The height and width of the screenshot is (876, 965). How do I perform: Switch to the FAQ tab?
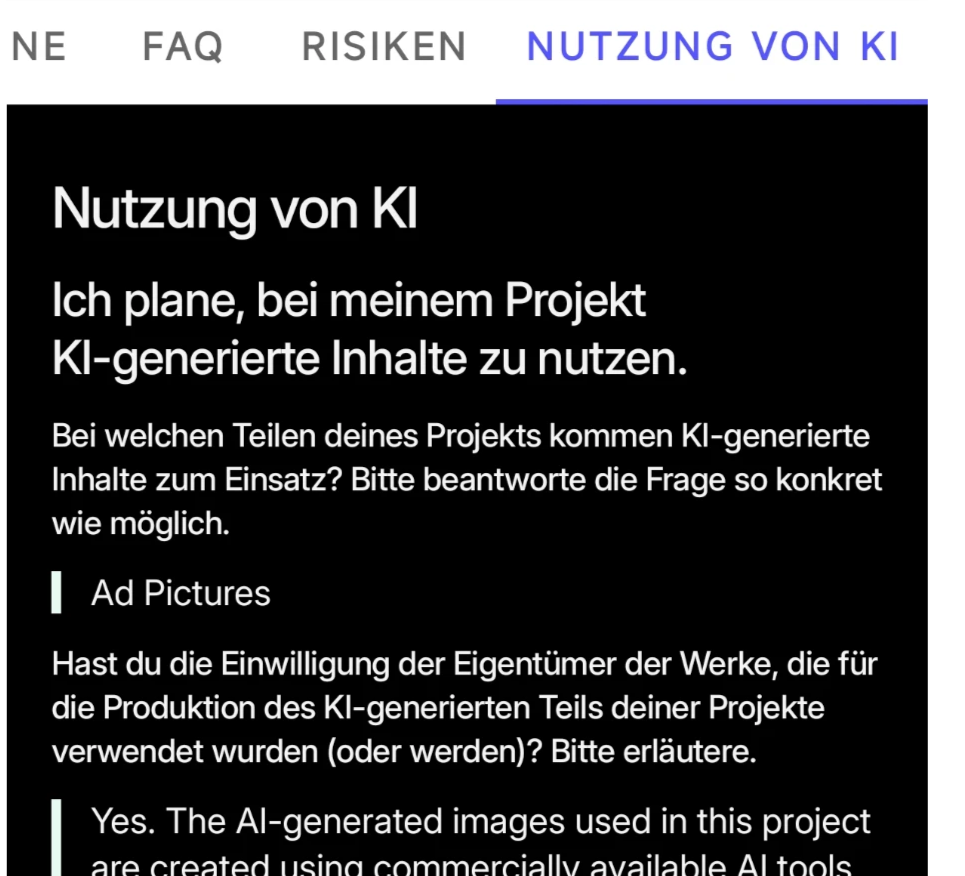[182, 46]
